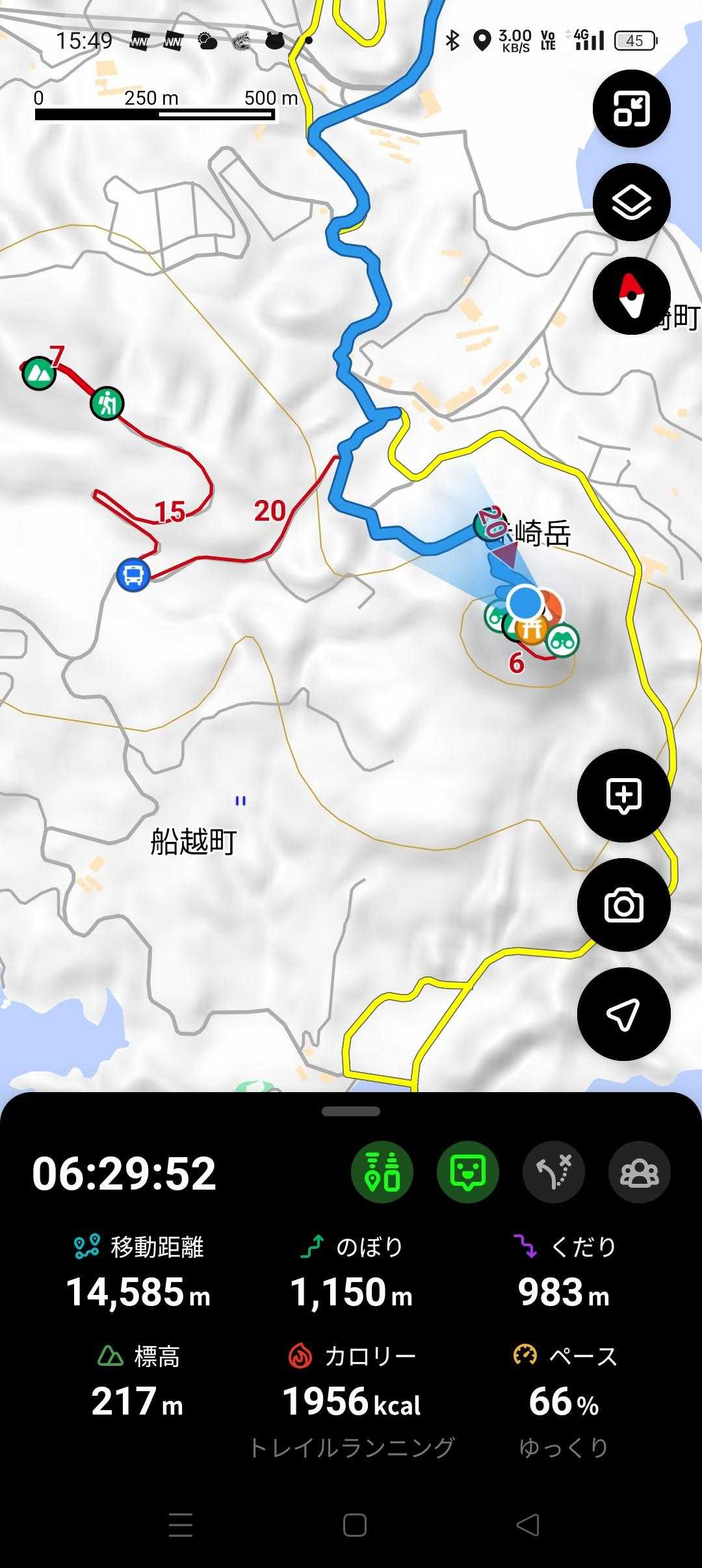
Task: Toggle the off-route warning icon
Action: pyautogui.click(x=554, y=1171)
